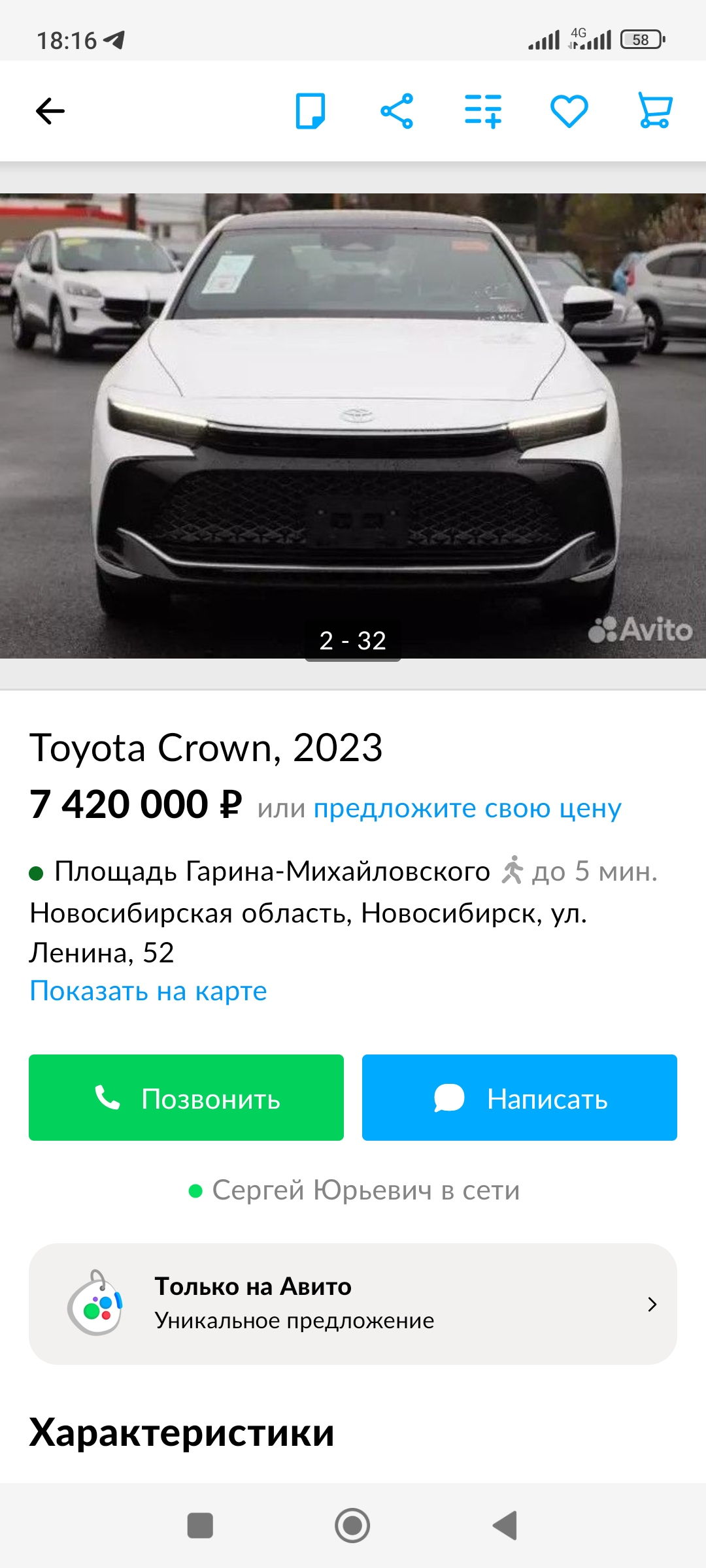Open 'Только на Авито' offer card
This screenshot has height=1568, width=706.
(x=353, y=1303)
